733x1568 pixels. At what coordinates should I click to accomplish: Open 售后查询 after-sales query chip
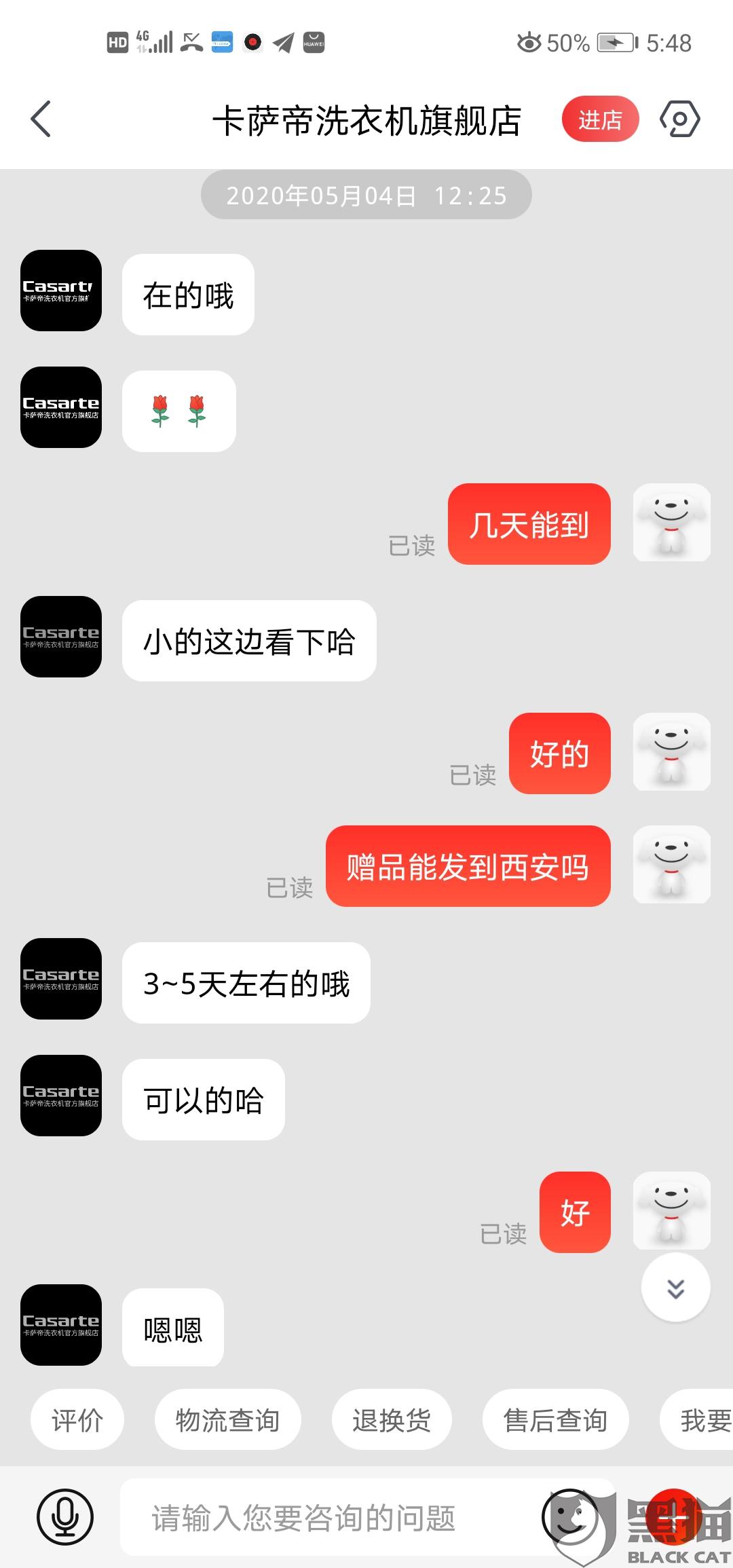555,1420
